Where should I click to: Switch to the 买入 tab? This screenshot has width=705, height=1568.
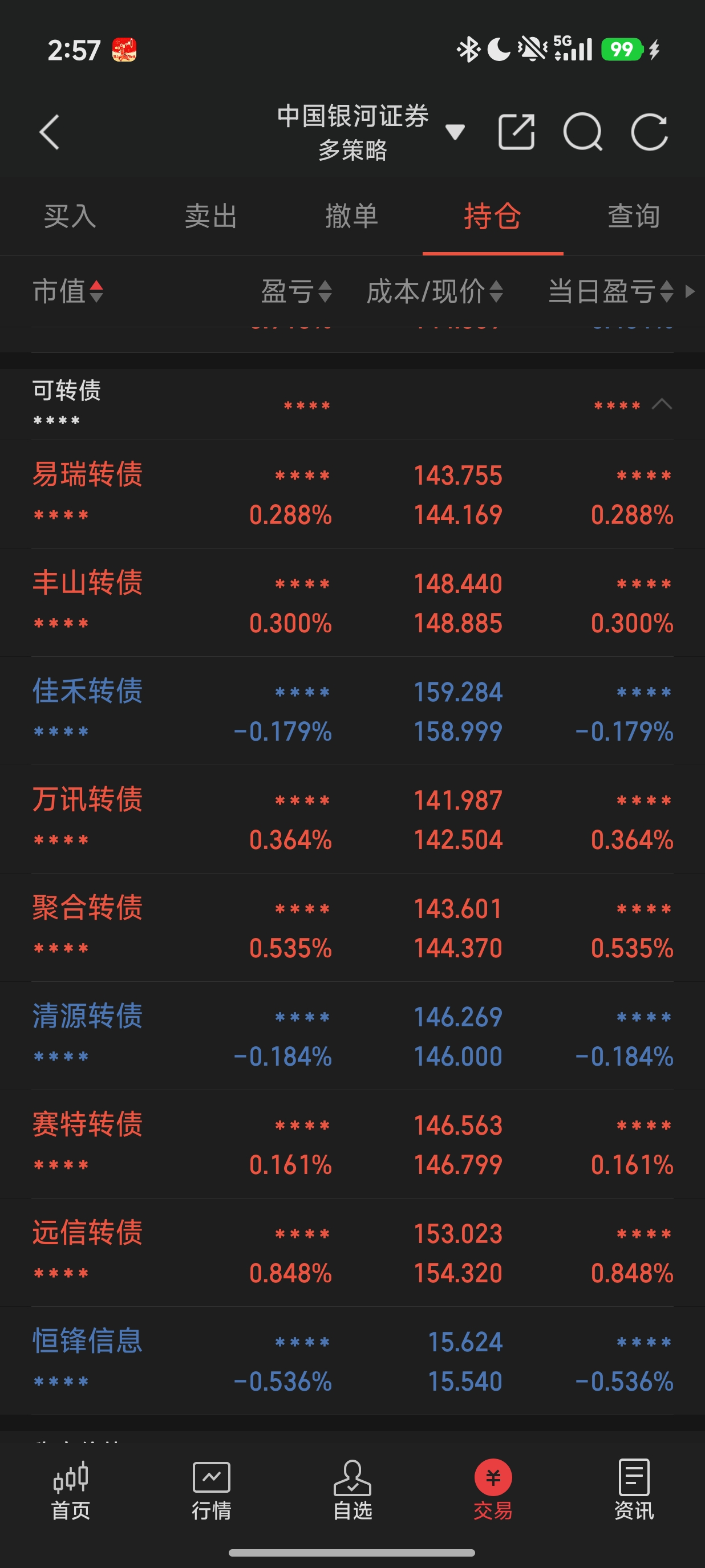point(70,217)
